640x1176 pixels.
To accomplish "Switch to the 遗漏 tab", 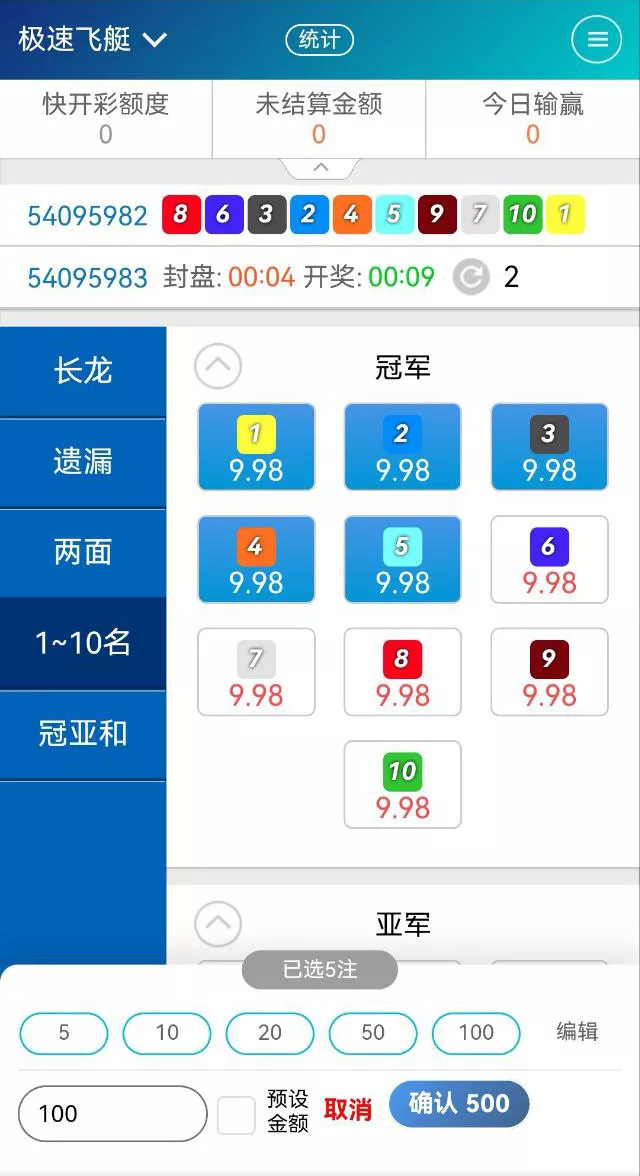I will pyautogui.click(x=83, y=463).
